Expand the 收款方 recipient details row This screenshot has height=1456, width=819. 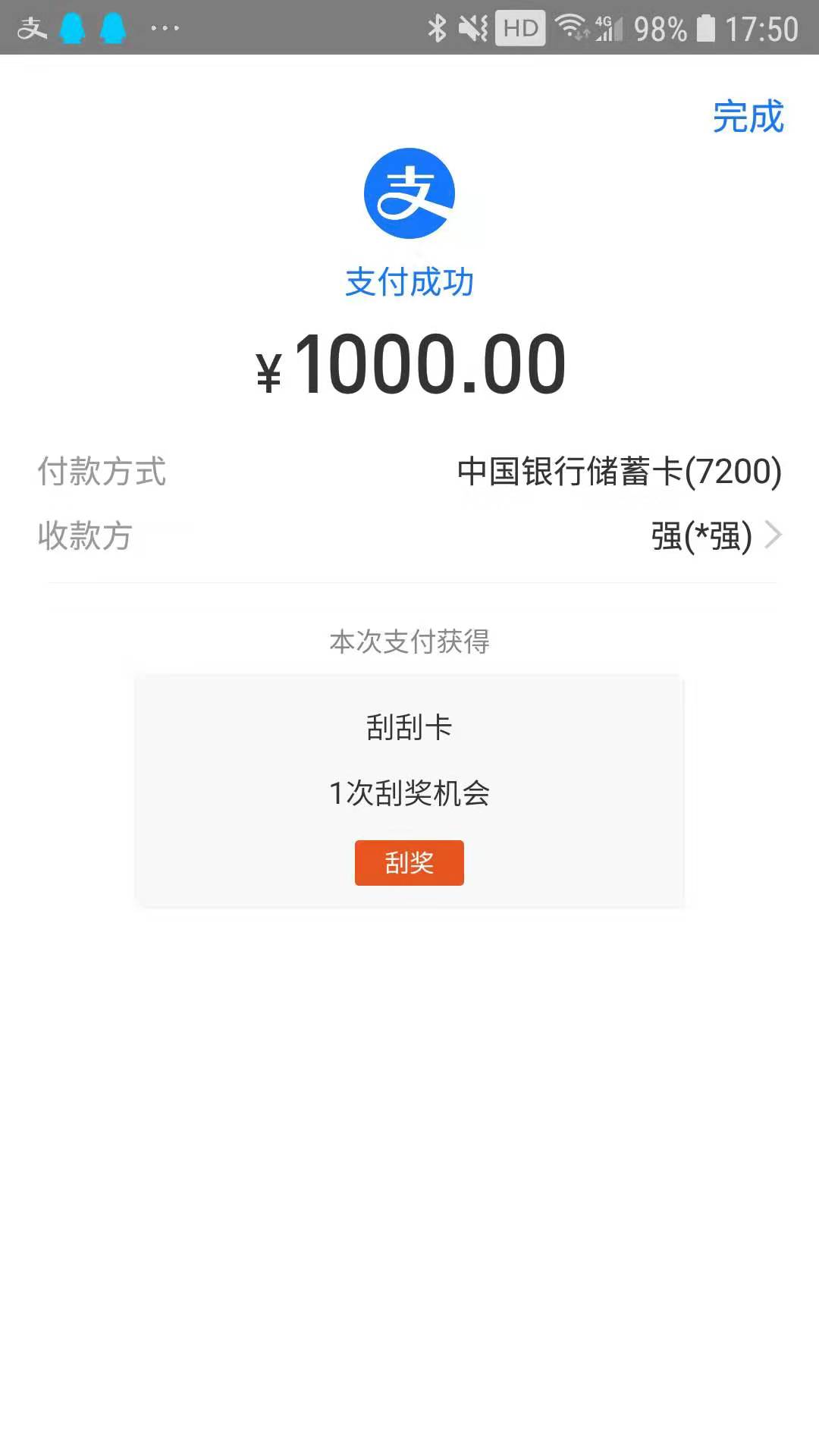[409, 536]
